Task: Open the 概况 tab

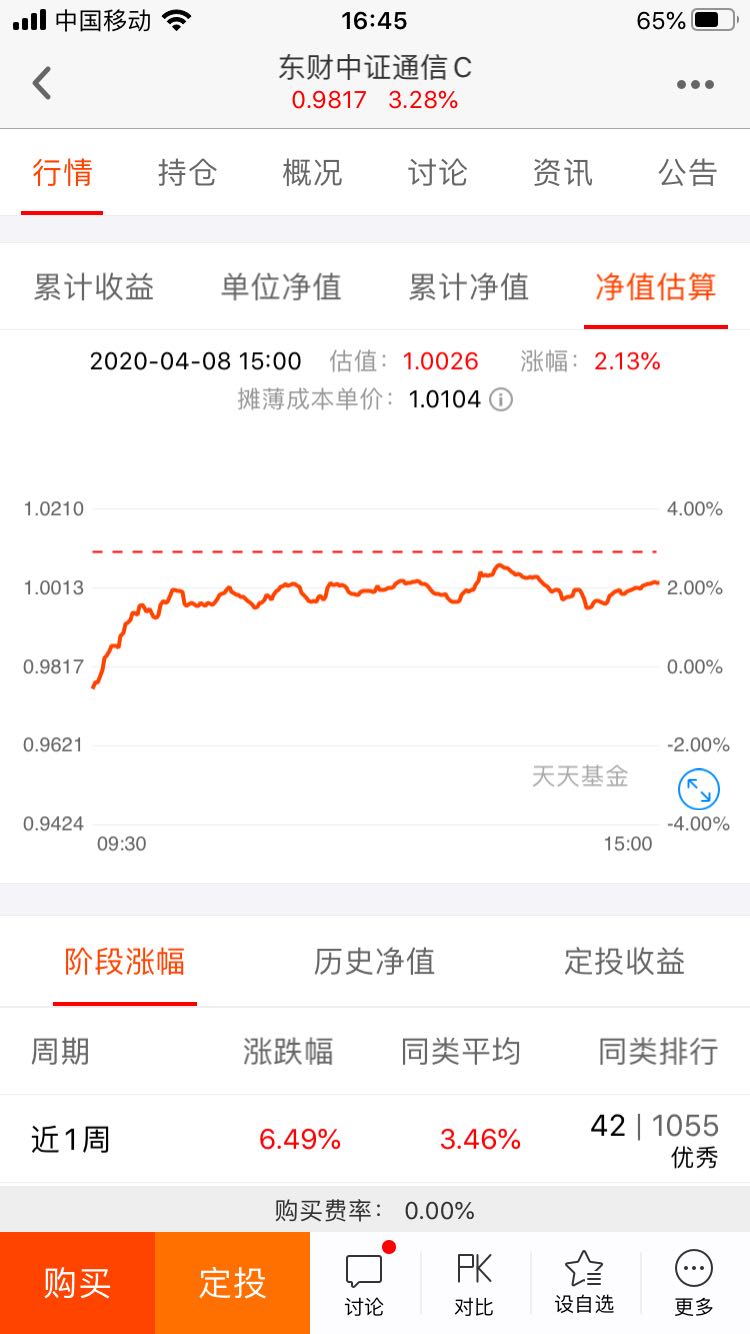Action: click(312, 173)
